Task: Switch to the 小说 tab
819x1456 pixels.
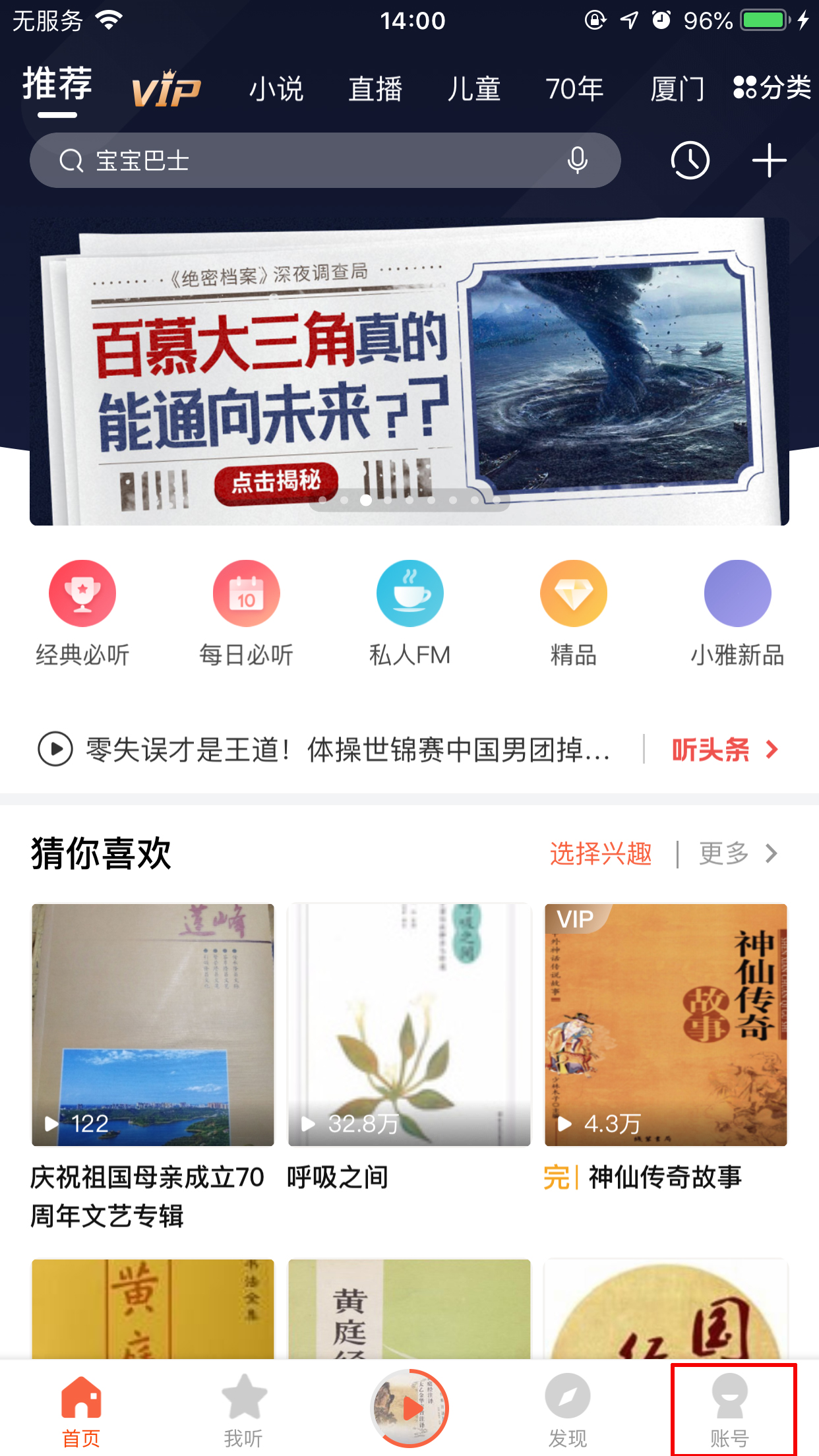Action: click(276, 89)
